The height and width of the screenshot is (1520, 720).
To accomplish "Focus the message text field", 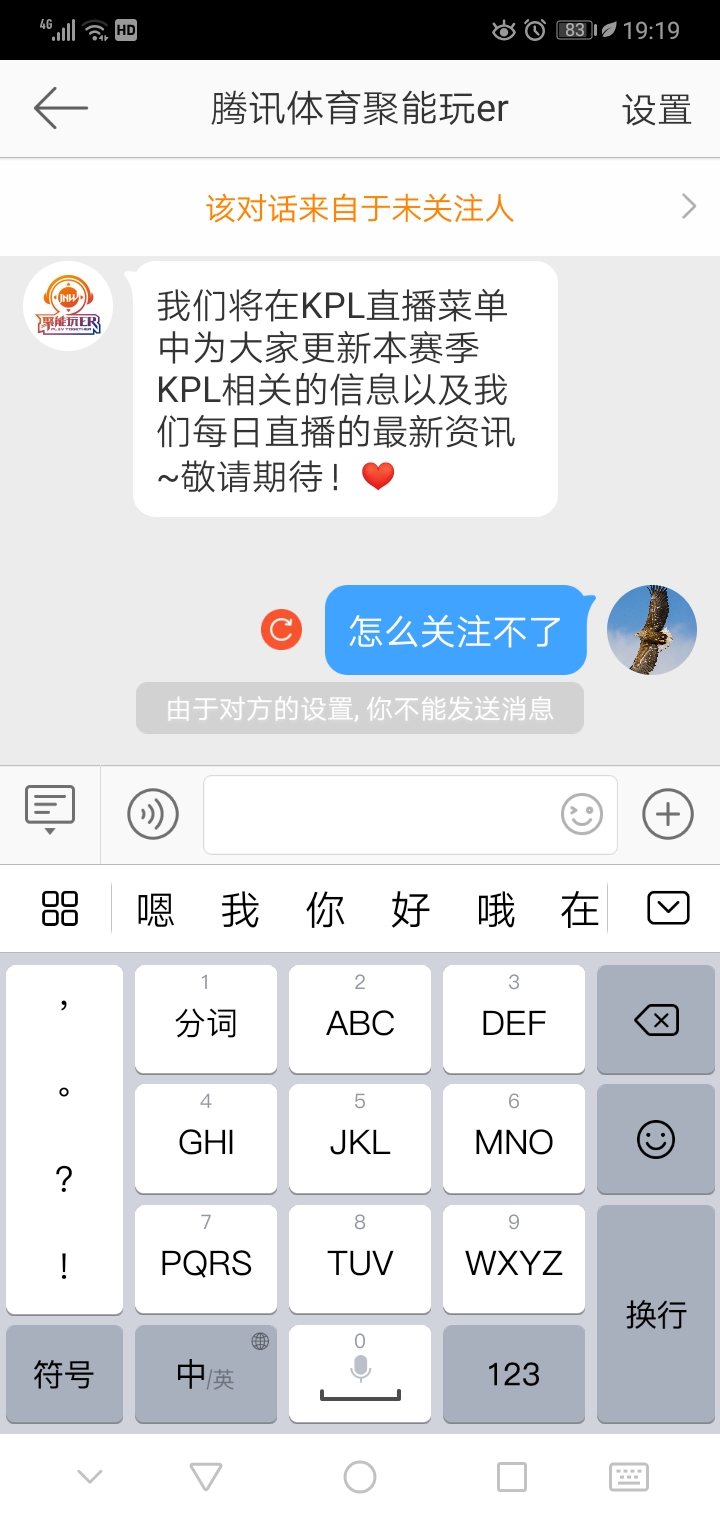I will (x=380, y=814).
